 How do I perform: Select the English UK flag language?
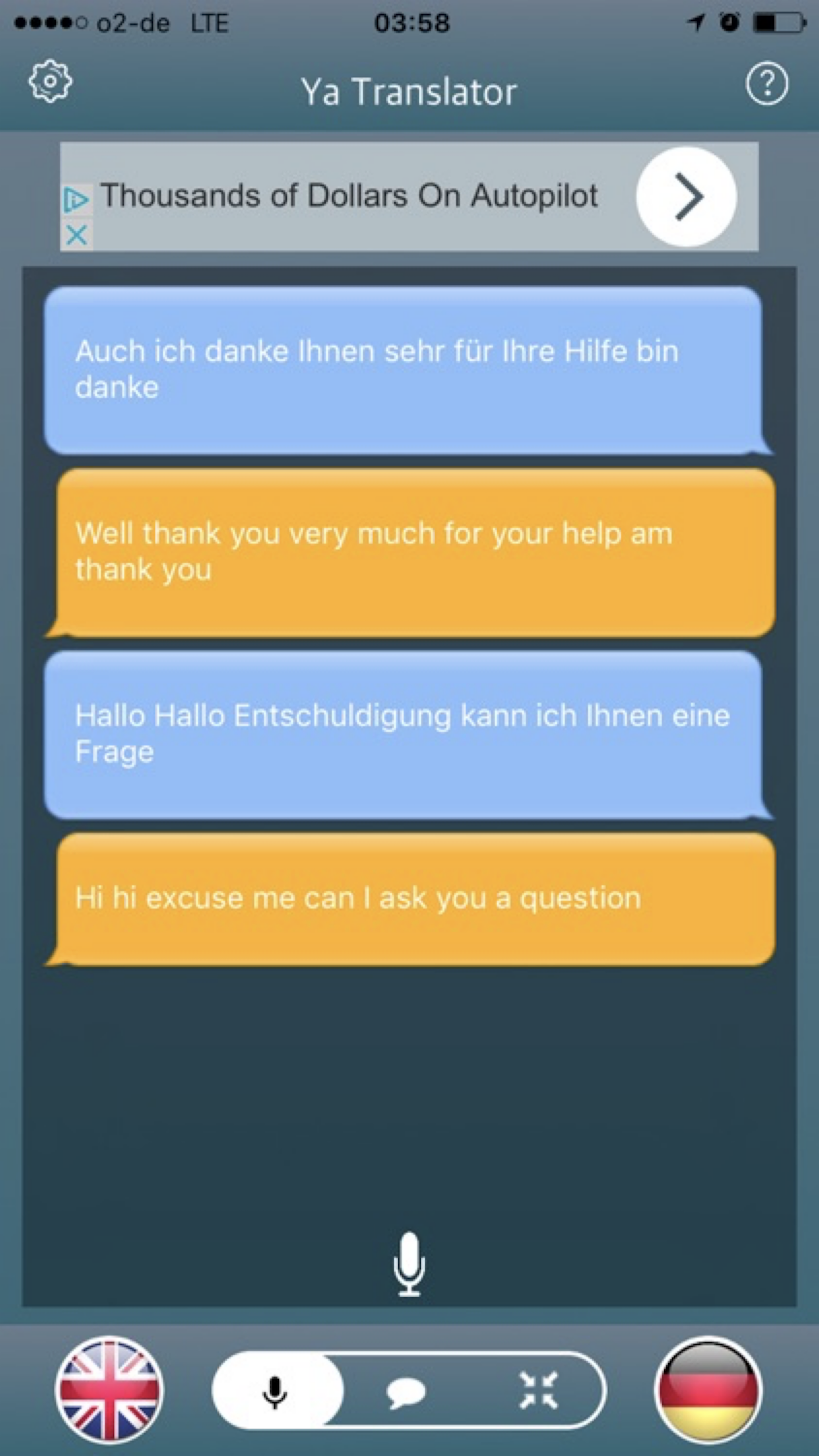click(x=109, y=1389)
